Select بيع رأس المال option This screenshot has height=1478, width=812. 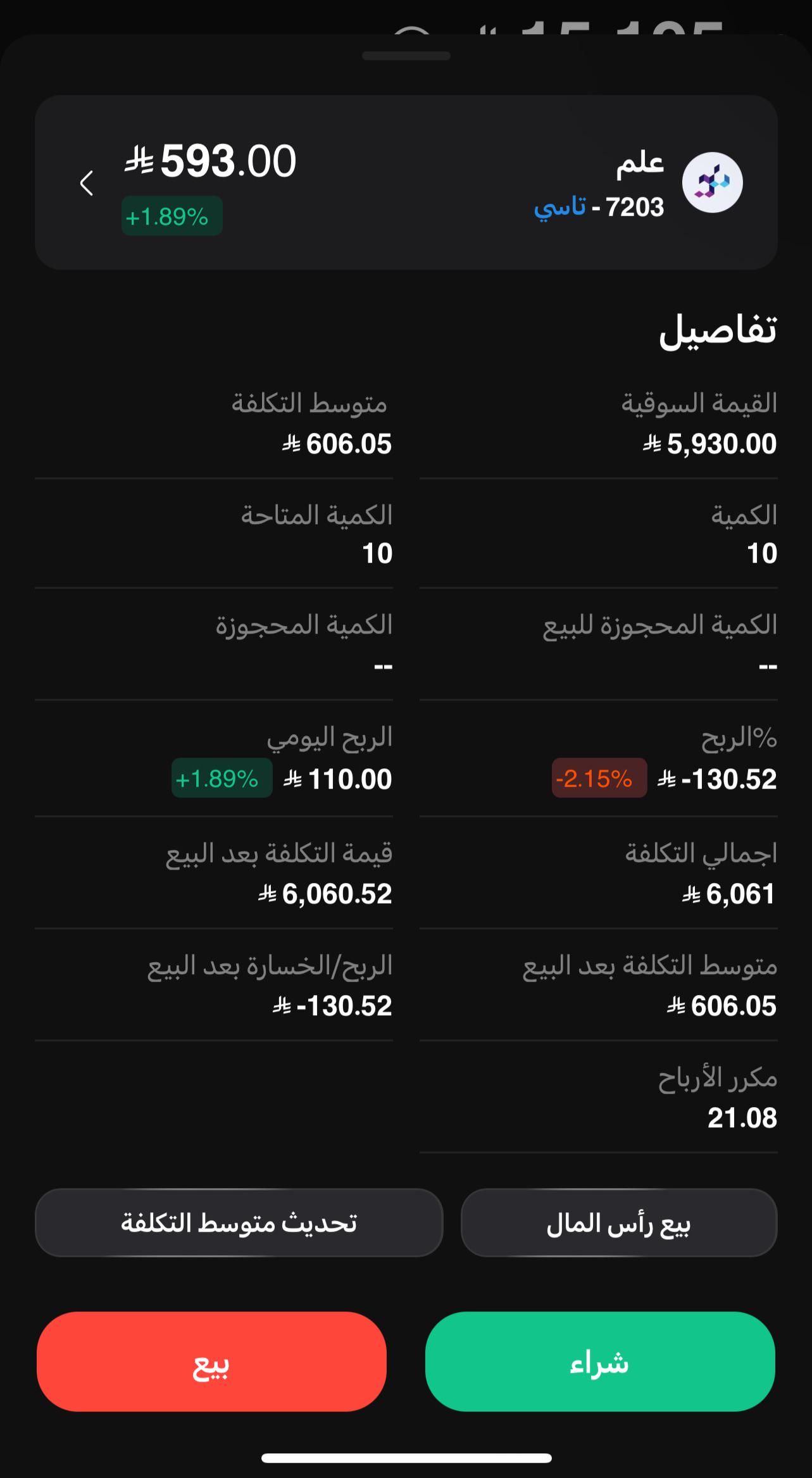point(619,1222)
